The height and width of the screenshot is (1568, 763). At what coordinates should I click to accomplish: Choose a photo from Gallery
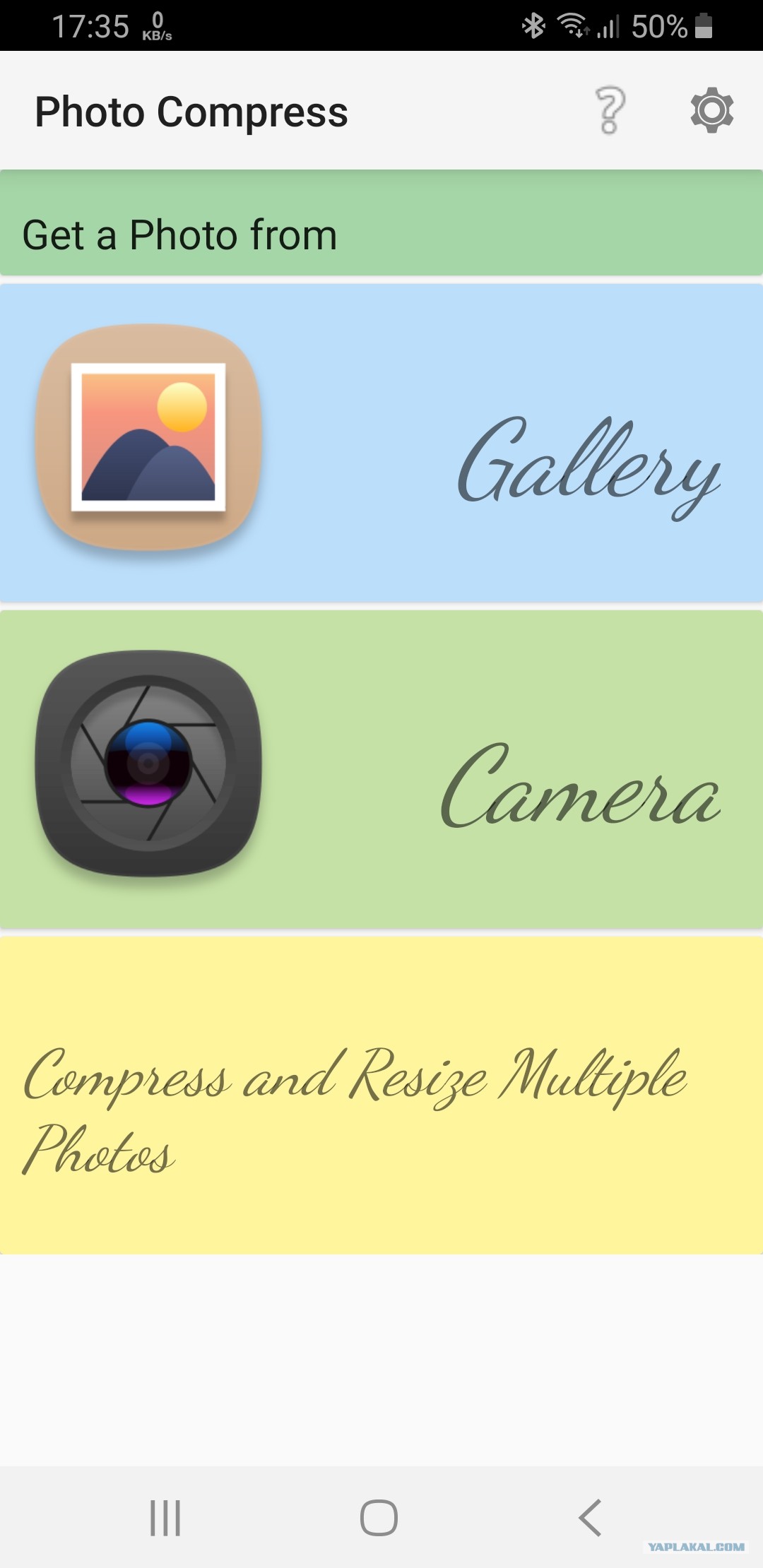pyautogui.click(x=381, y=443)
